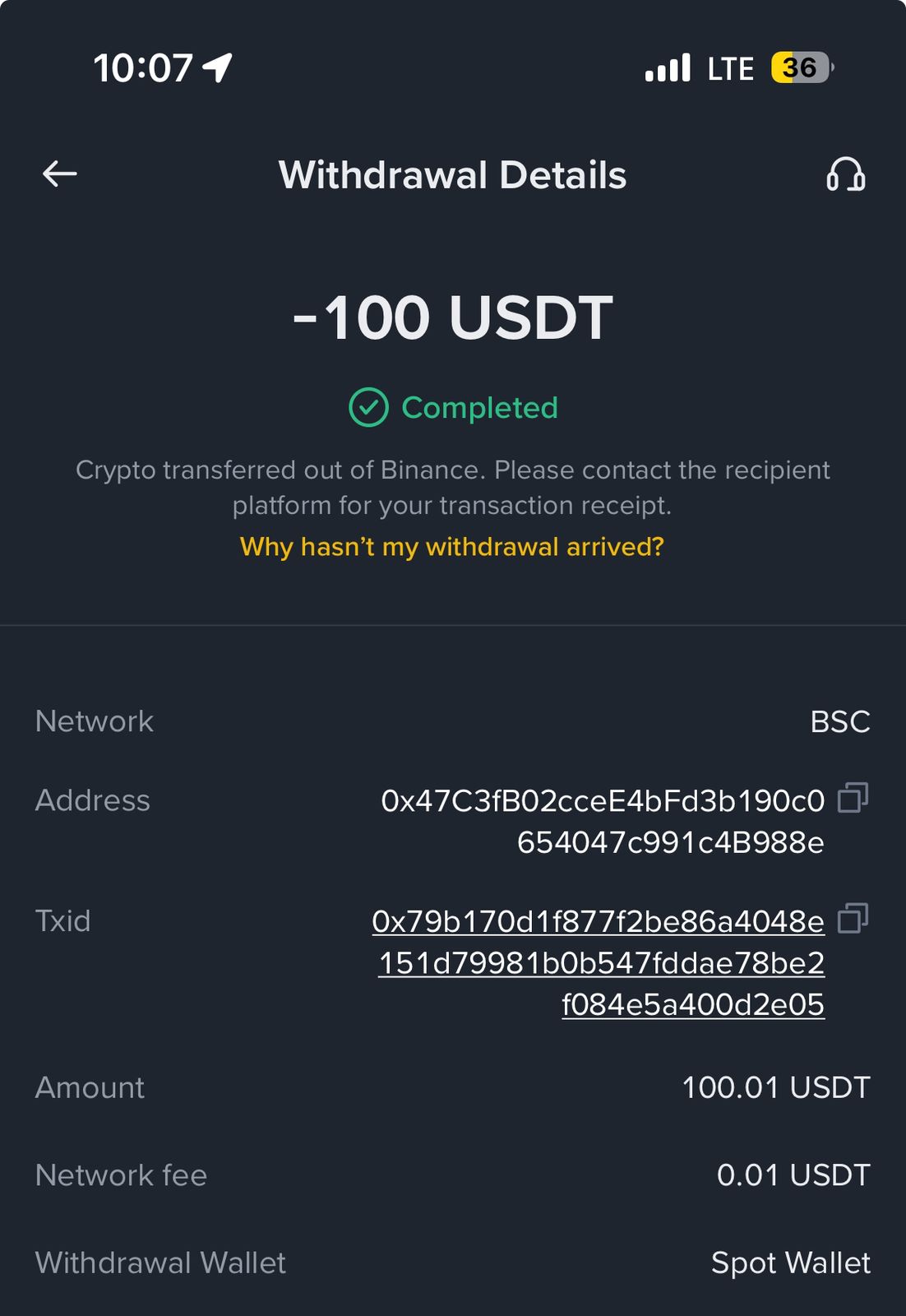Open "Why hasn't my withdrawal arrived?" link
Screen dimensions: 906x1316
tap(451, 547)
